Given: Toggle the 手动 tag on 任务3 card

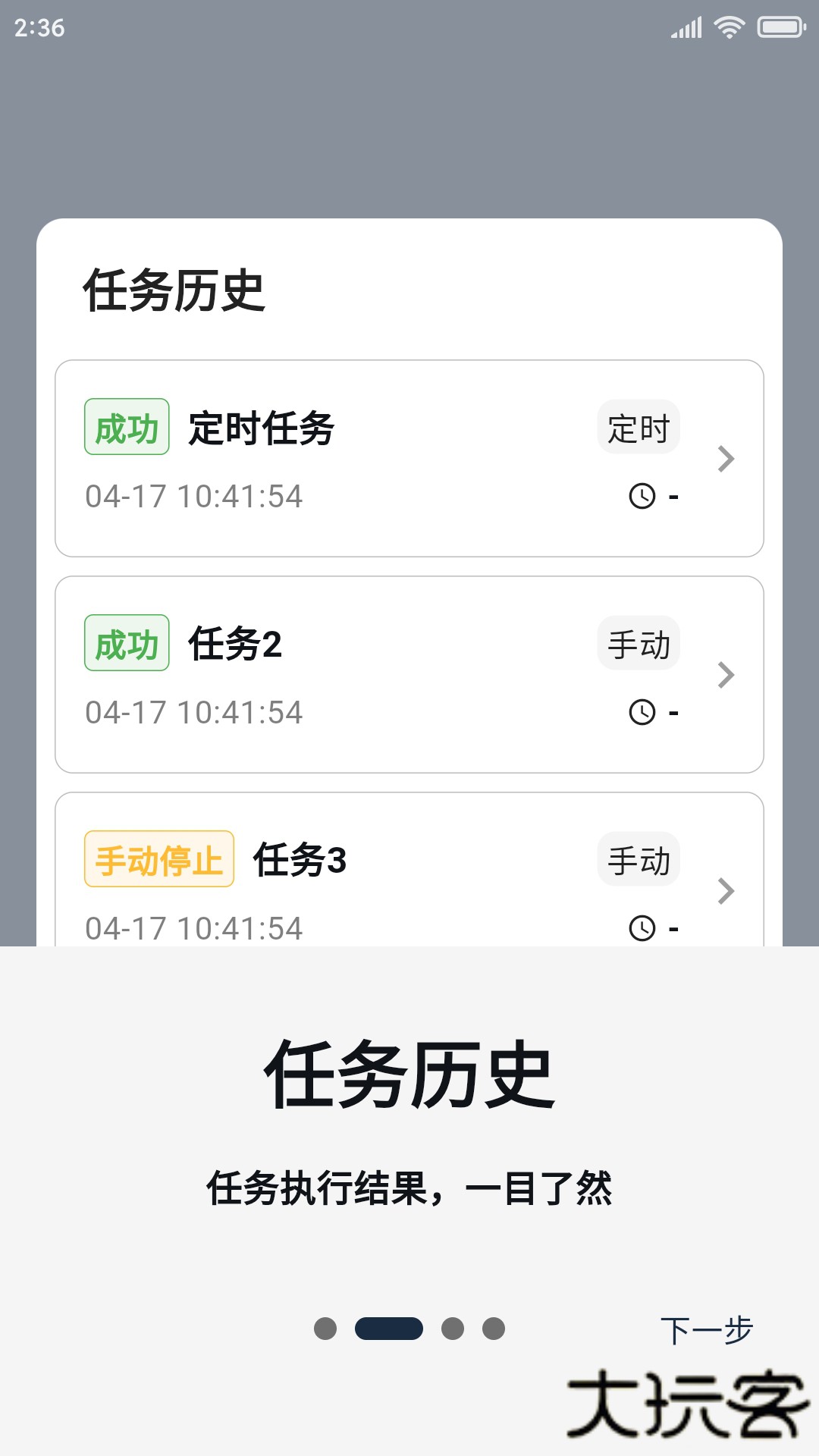Looking at the screenshot, I should [638, 859].
